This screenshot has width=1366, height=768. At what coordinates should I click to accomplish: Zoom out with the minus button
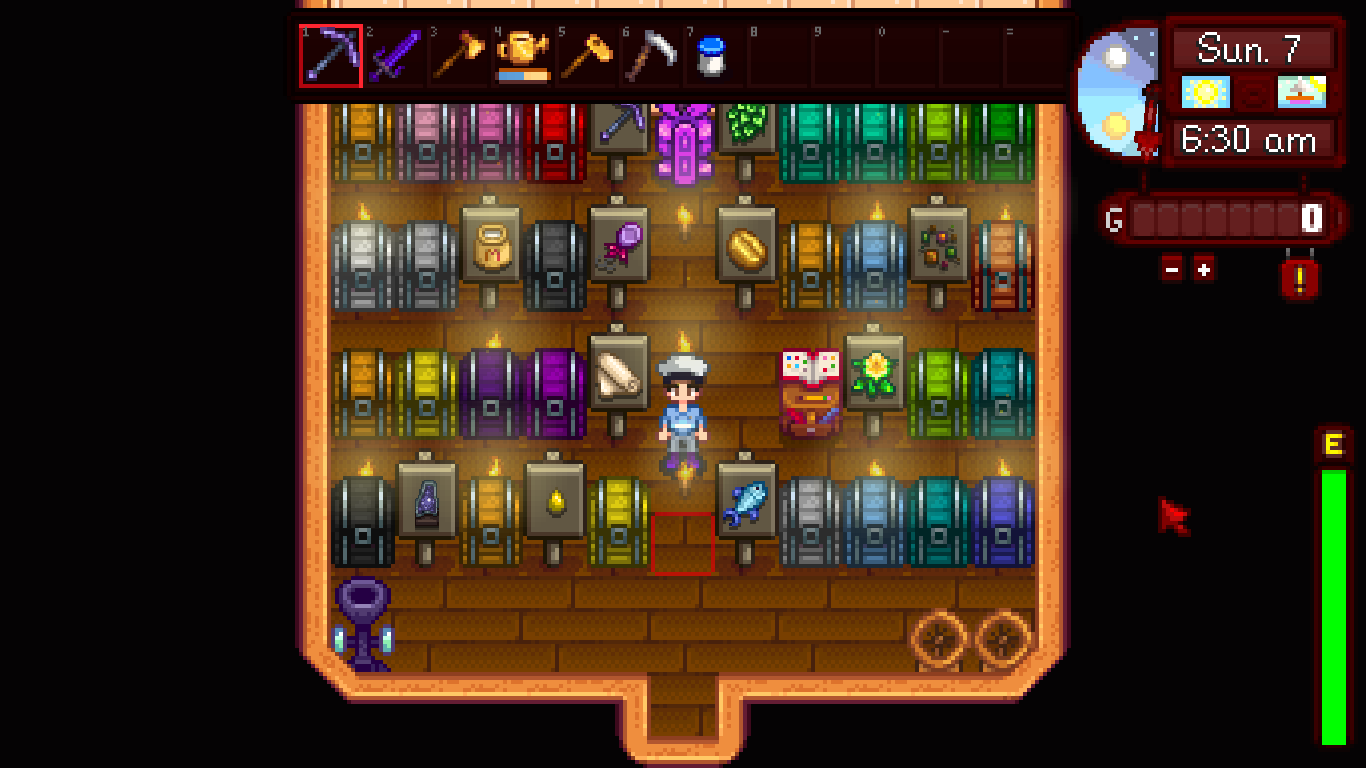(x=1172, y=269)
